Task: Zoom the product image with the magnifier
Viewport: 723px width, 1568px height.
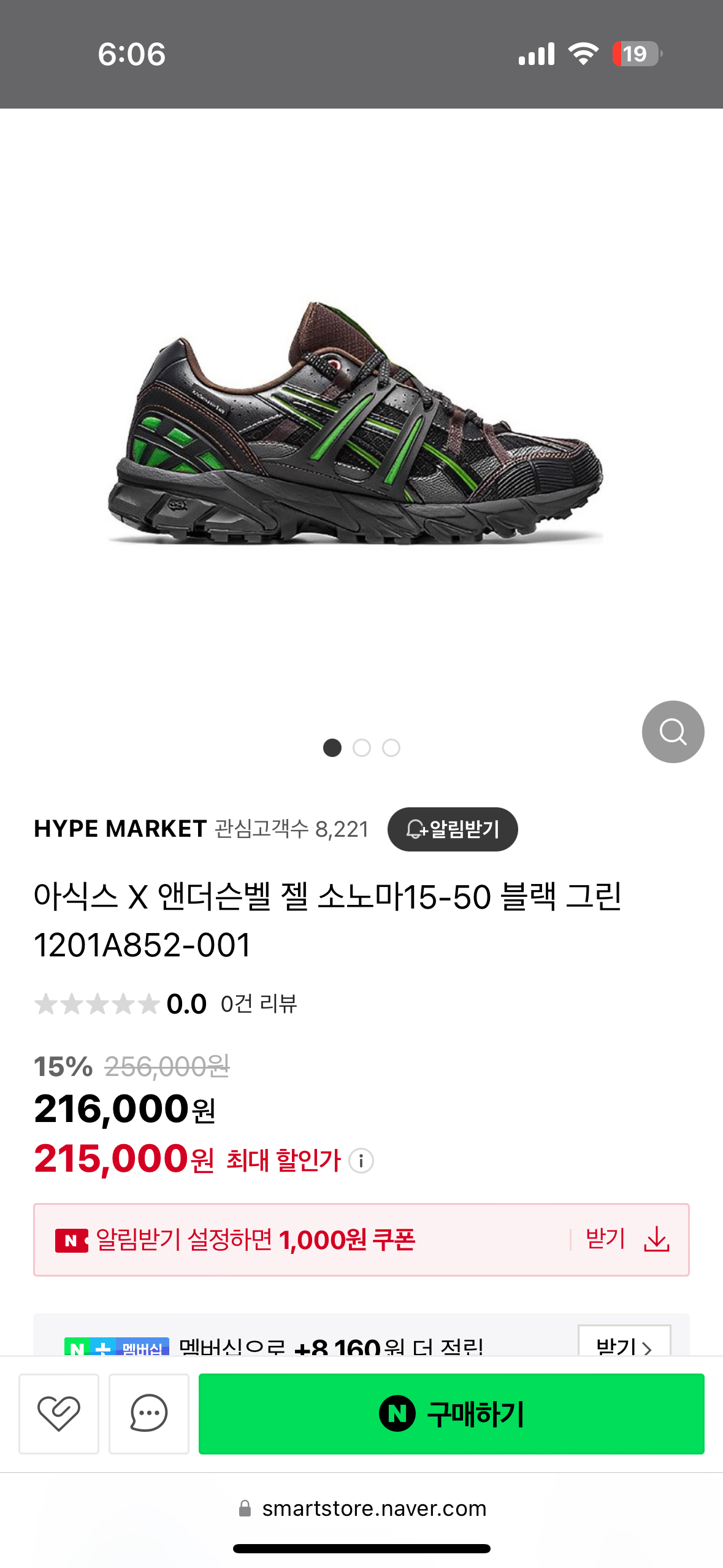Action: coord(673,731)
